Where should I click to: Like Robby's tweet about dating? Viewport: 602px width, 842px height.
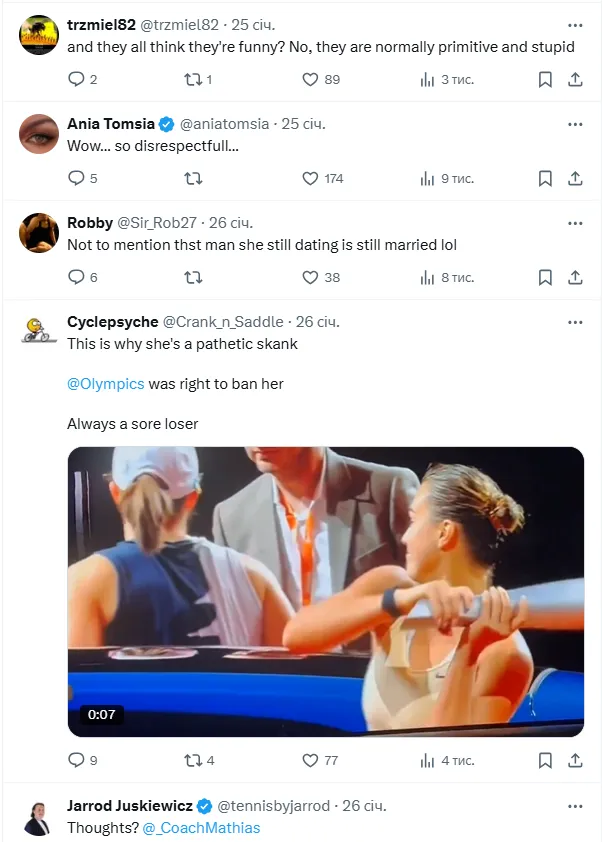310,277
